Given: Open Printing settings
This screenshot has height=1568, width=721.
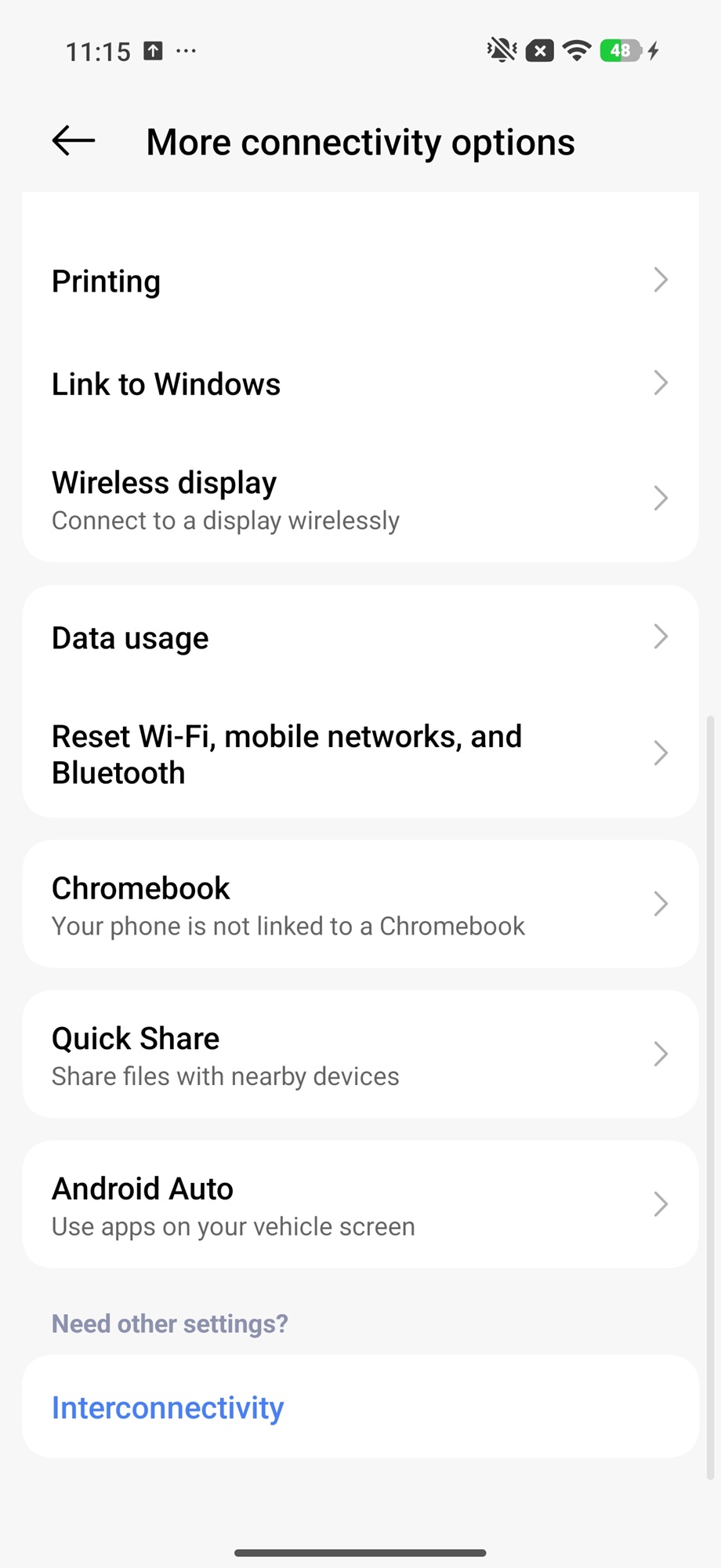Looking at the screenshot, I should 360,281.
